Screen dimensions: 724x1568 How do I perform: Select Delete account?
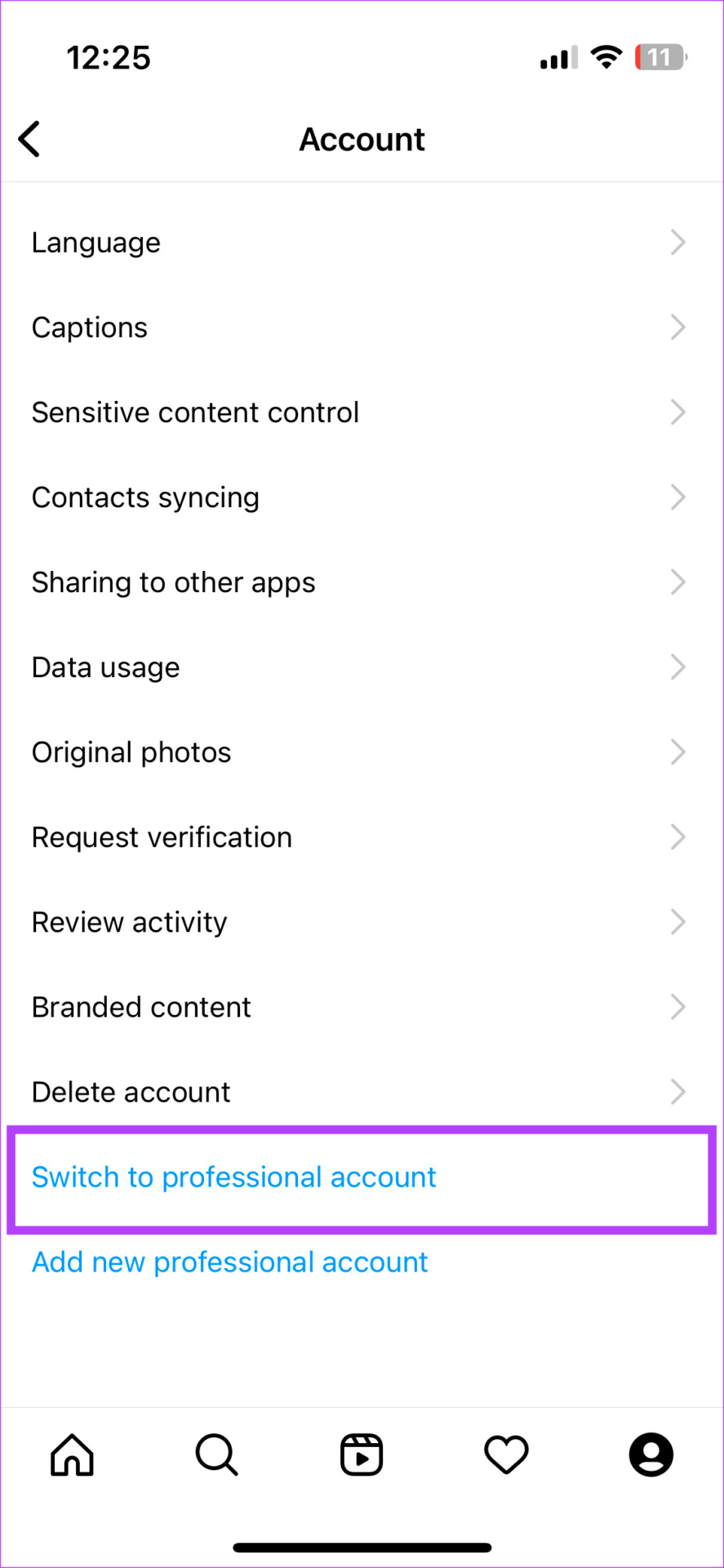[362, 1092]
